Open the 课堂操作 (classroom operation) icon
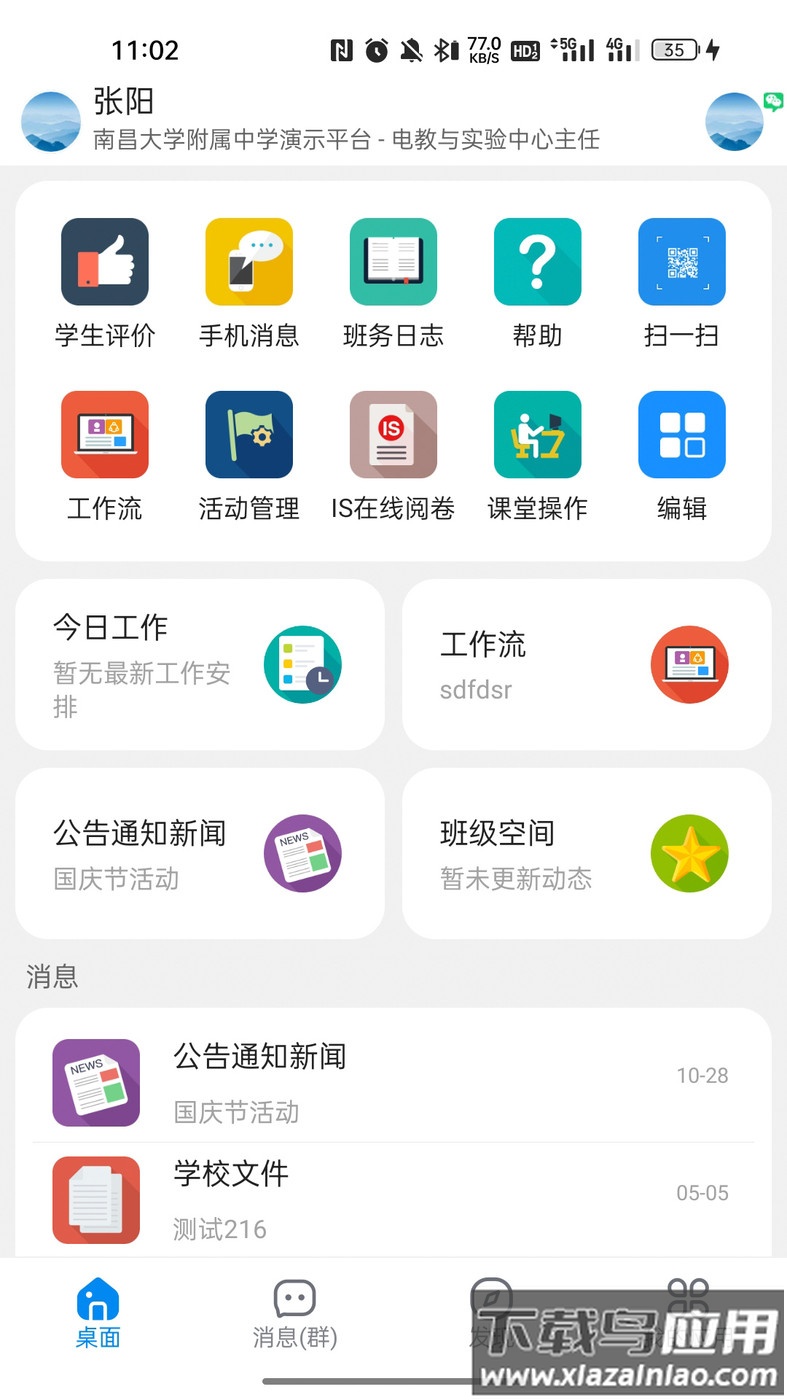787x1400 pixels. tap(537, 434)
